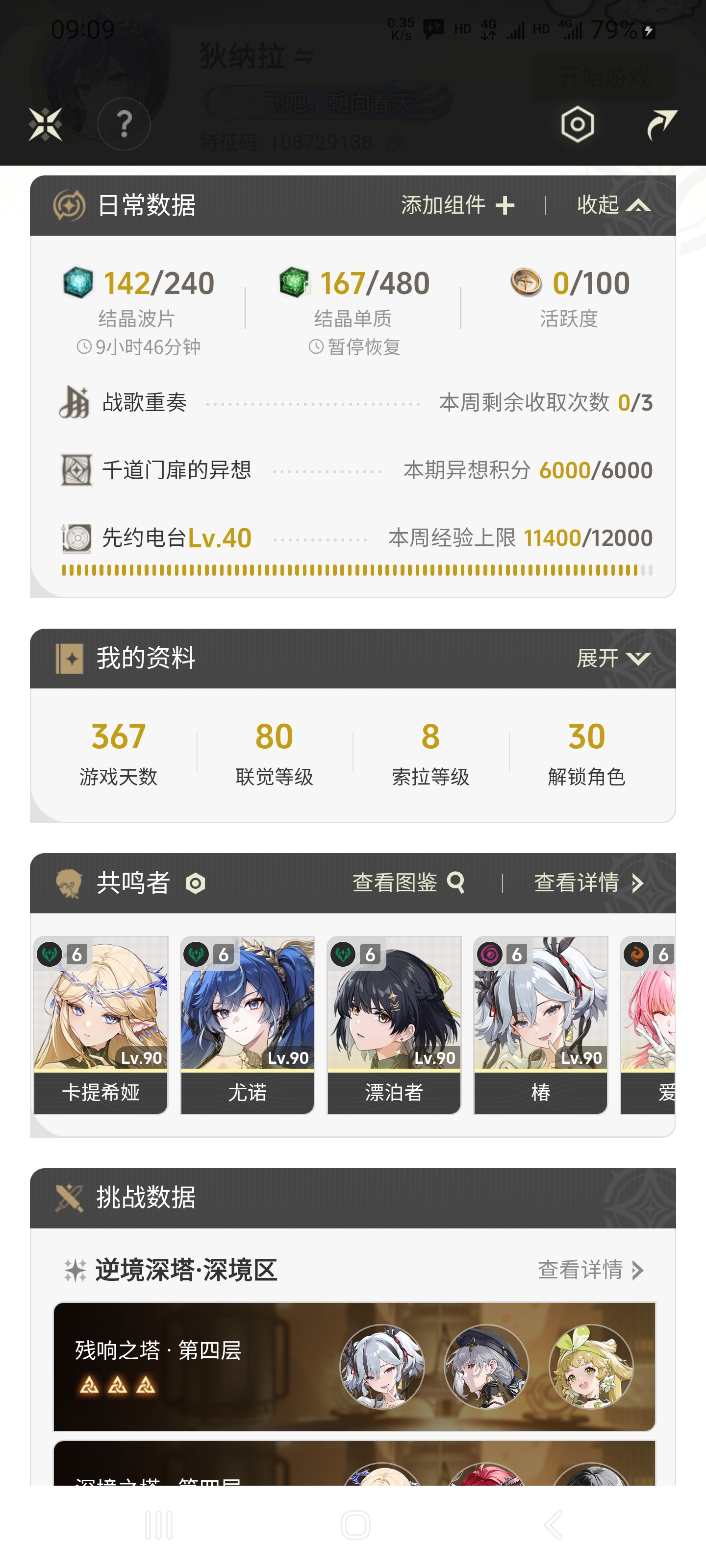Open 查看图鉴 resonator gallery
Screen dimensions: 706x1568
pos(409,882)
